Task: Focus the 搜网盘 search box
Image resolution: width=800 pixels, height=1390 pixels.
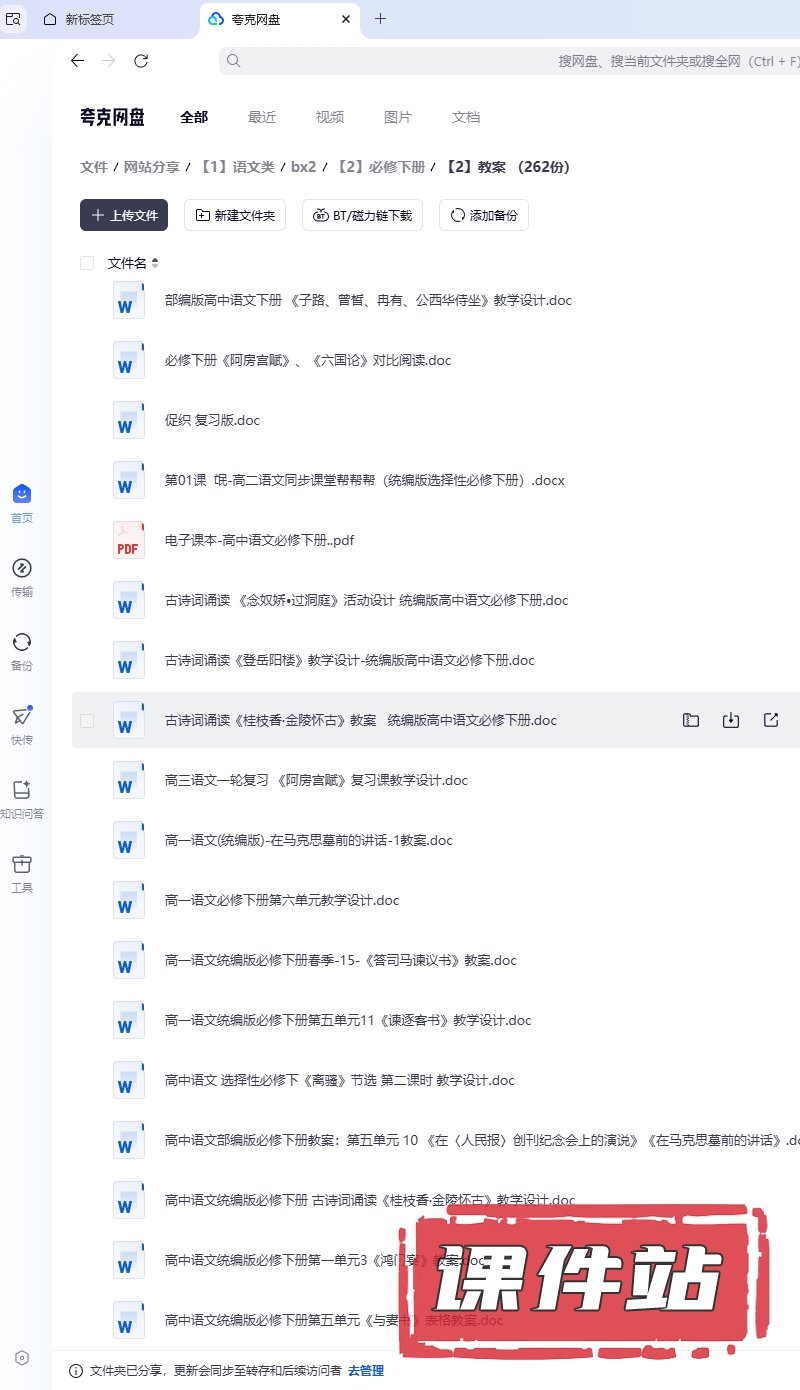Action: [500, 61]
